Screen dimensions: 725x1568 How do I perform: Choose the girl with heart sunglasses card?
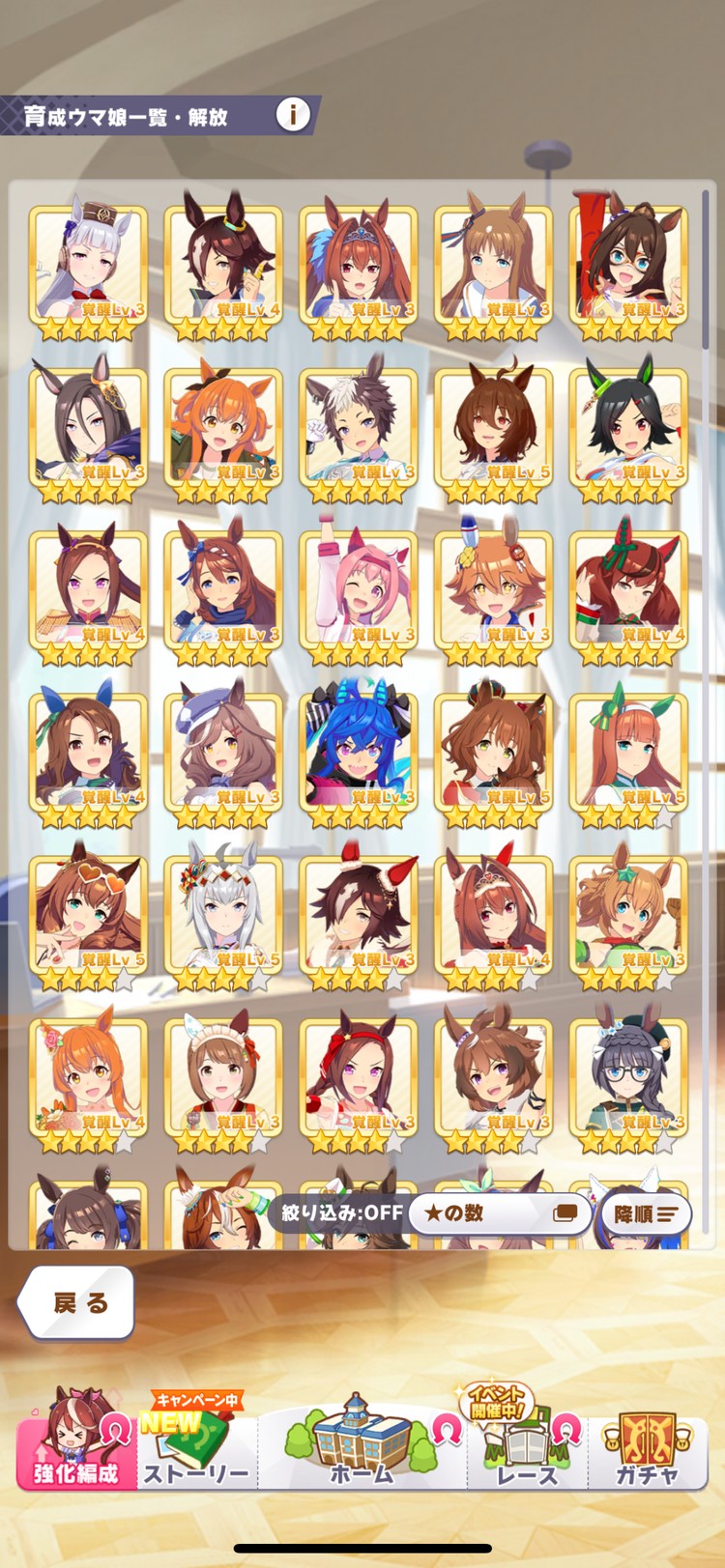pos(88,913)
